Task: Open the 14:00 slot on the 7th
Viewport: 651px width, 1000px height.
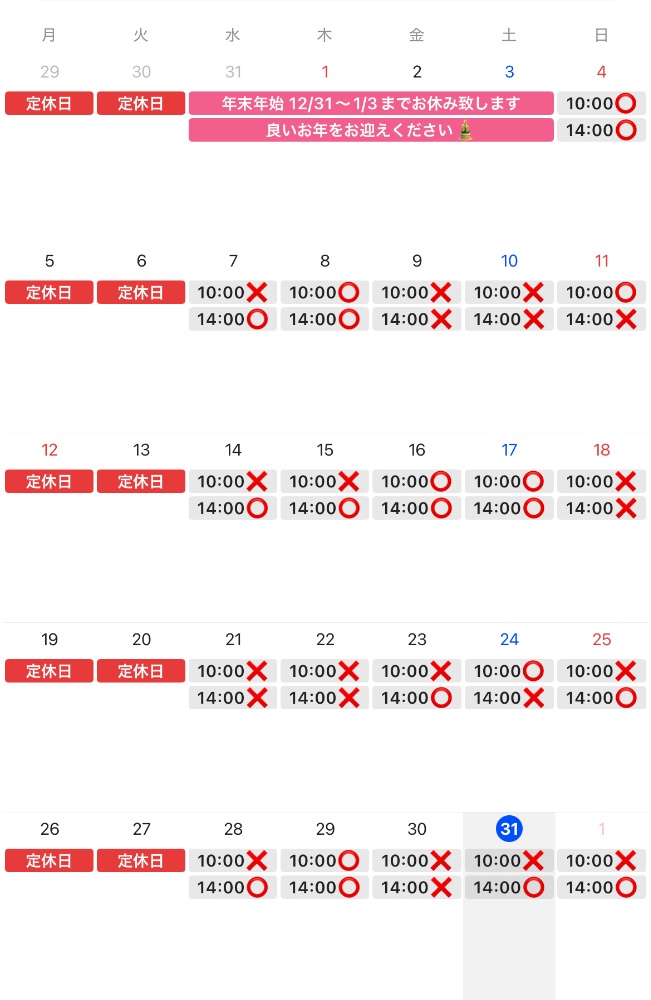Action: [233, 319]
